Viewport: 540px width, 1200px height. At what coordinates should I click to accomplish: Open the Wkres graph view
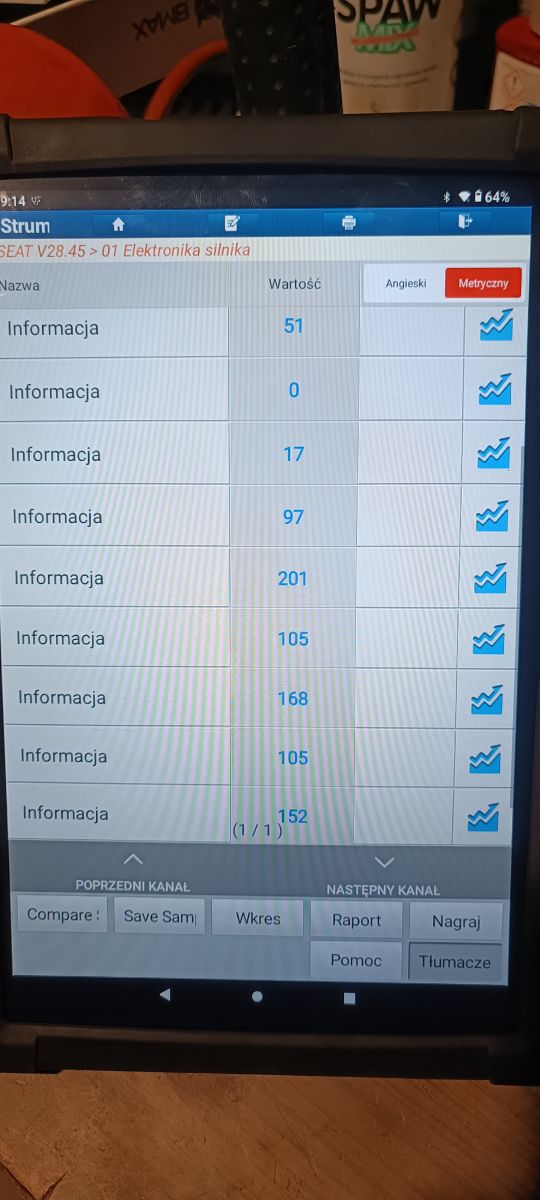click(x=258, y=918)
